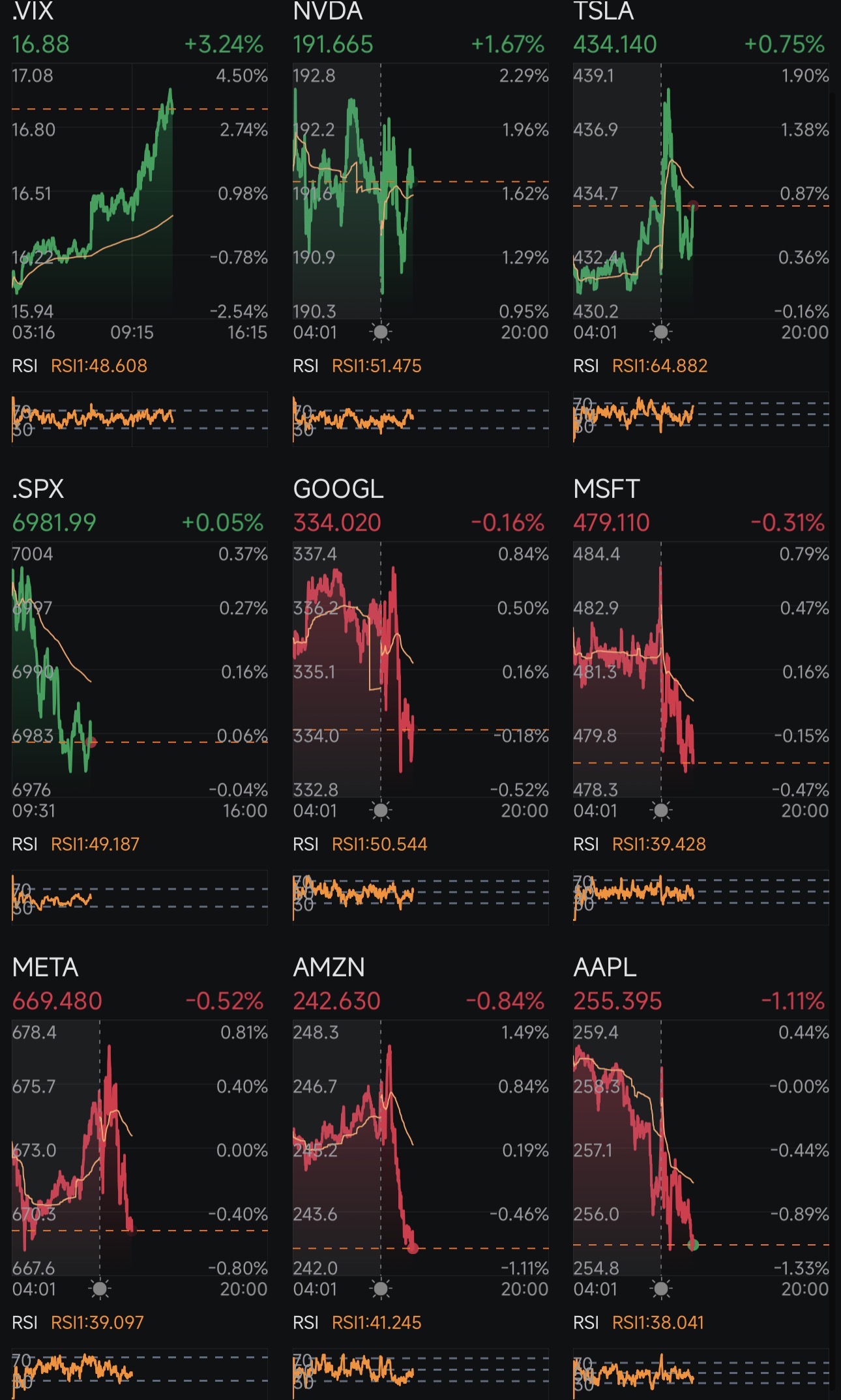Open the NVDA chart tile

pos(420,225)
